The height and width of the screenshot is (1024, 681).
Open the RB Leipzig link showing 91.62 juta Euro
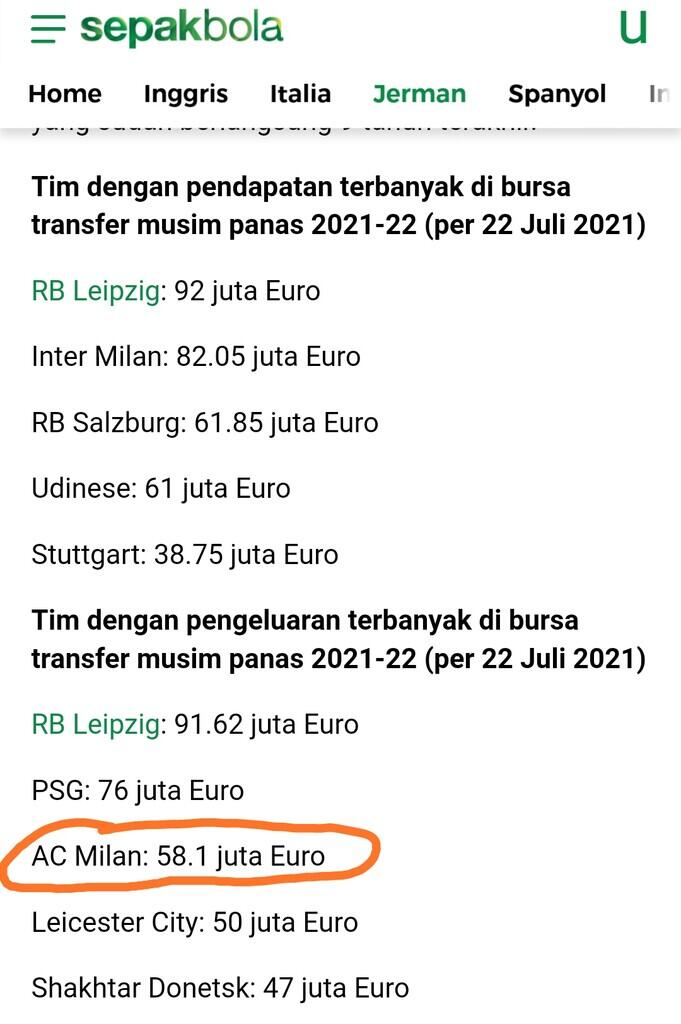[x=95, y=724]
